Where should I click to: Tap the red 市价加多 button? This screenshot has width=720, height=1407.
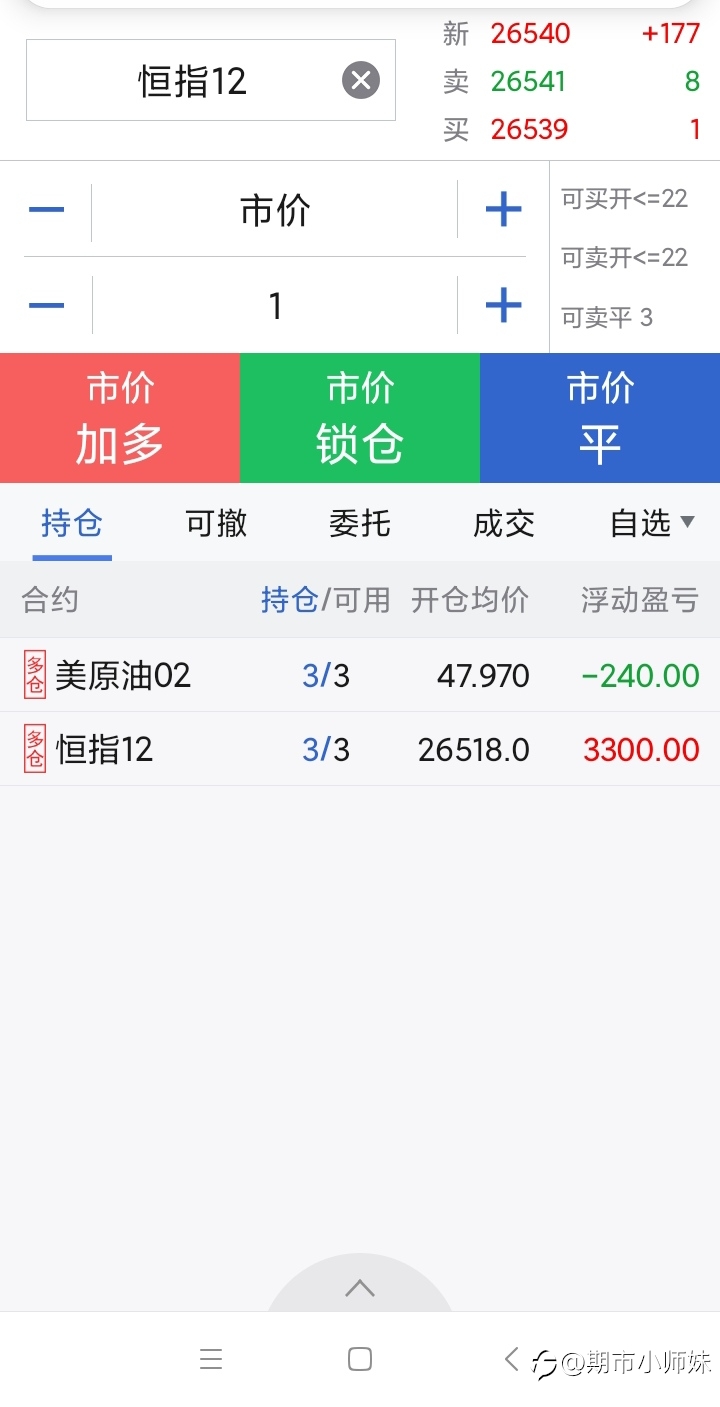pos(120,418)
